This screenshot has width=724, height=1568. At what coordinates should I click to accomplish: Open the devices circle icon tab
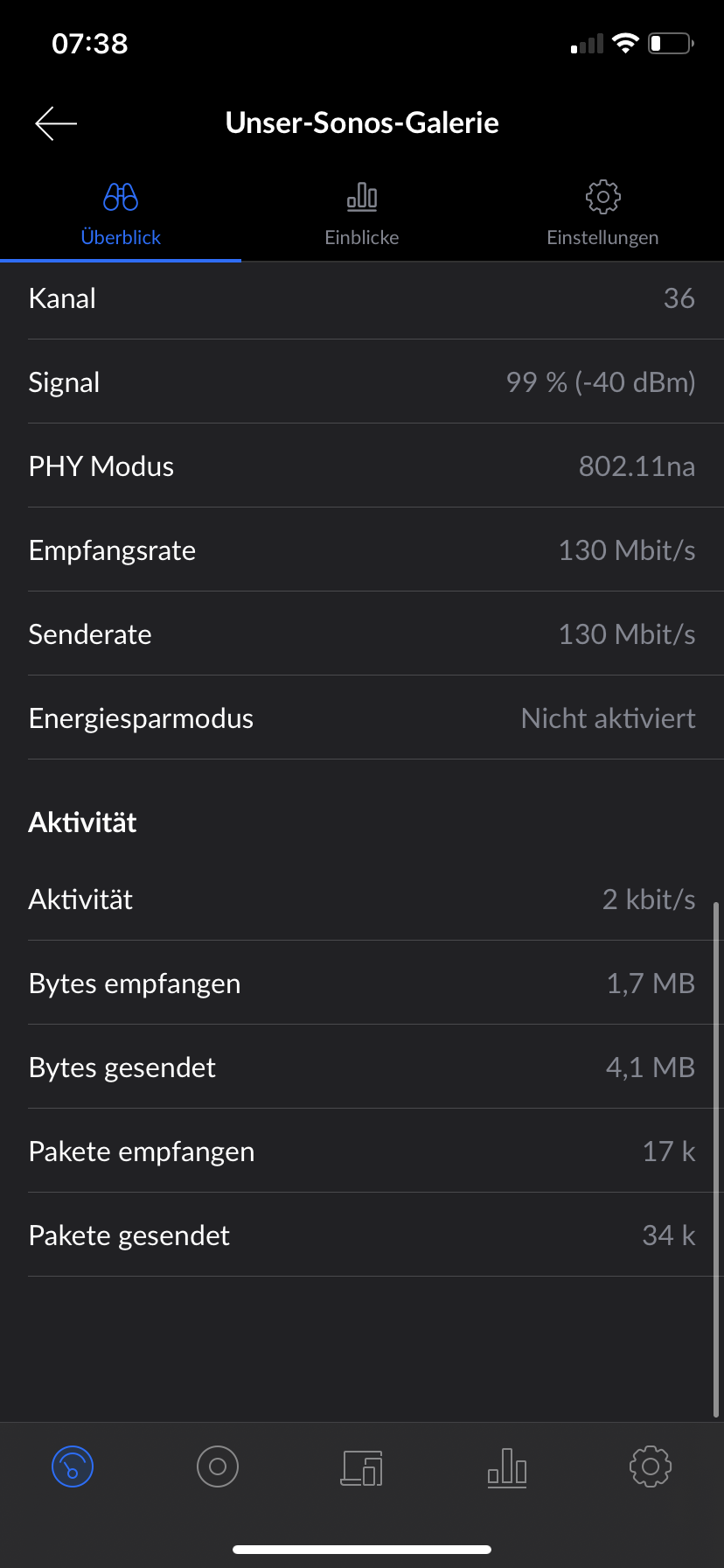pos(218,1466)
